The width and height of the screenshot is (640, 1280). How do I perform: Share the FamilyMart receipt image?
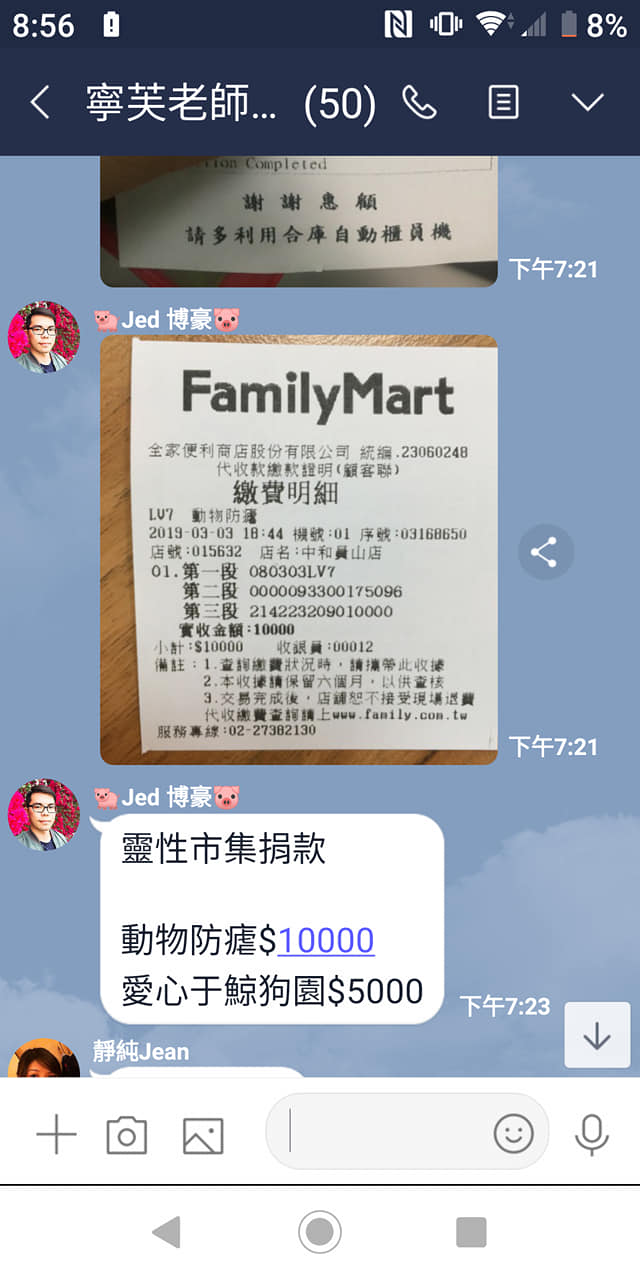[545, 552]
